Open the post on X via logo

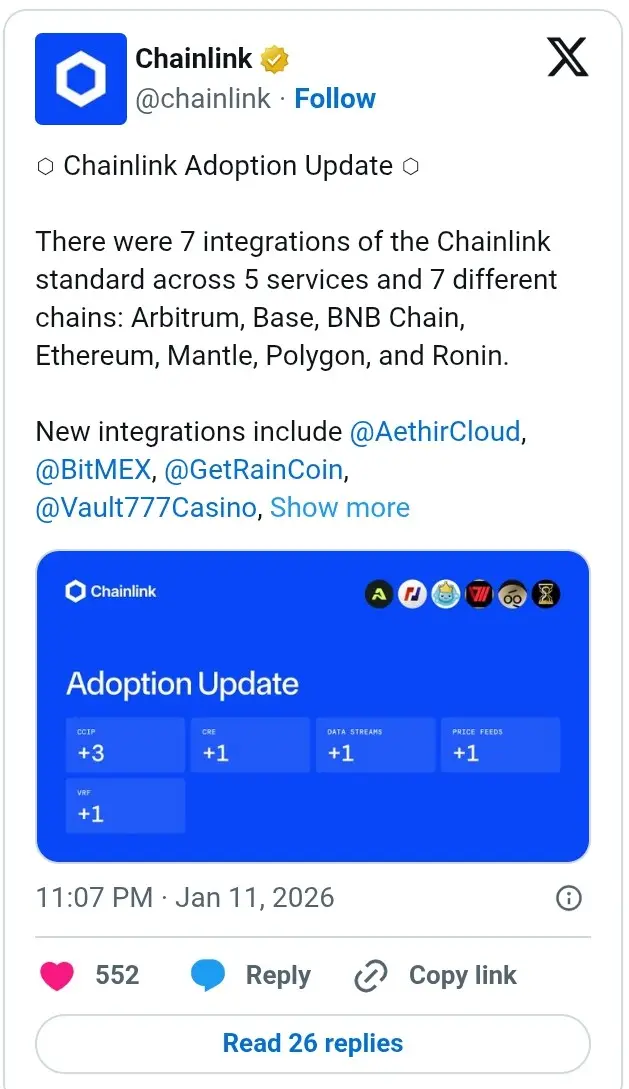pyautogui.click(x=568, y=58)
